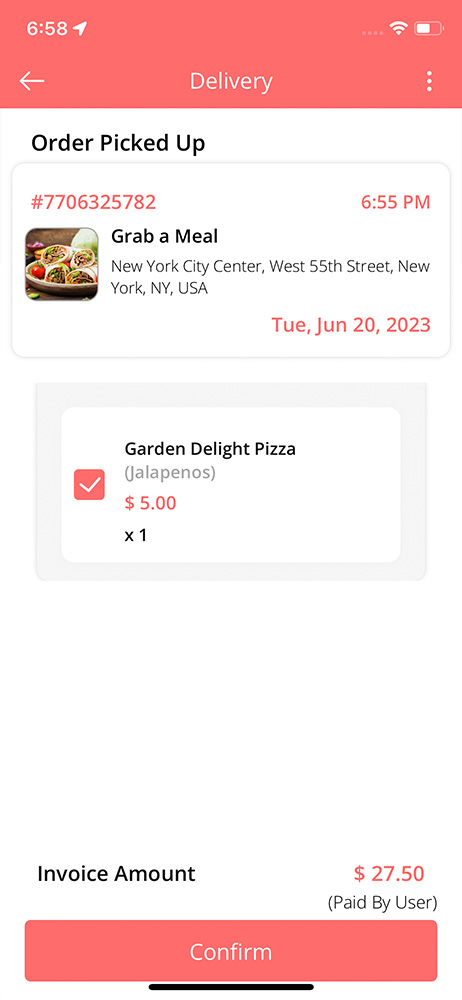The width and height of the screenshot is (462, 1000).
Task: Open the three-dot overflow menu
Action: coord(429,81)
